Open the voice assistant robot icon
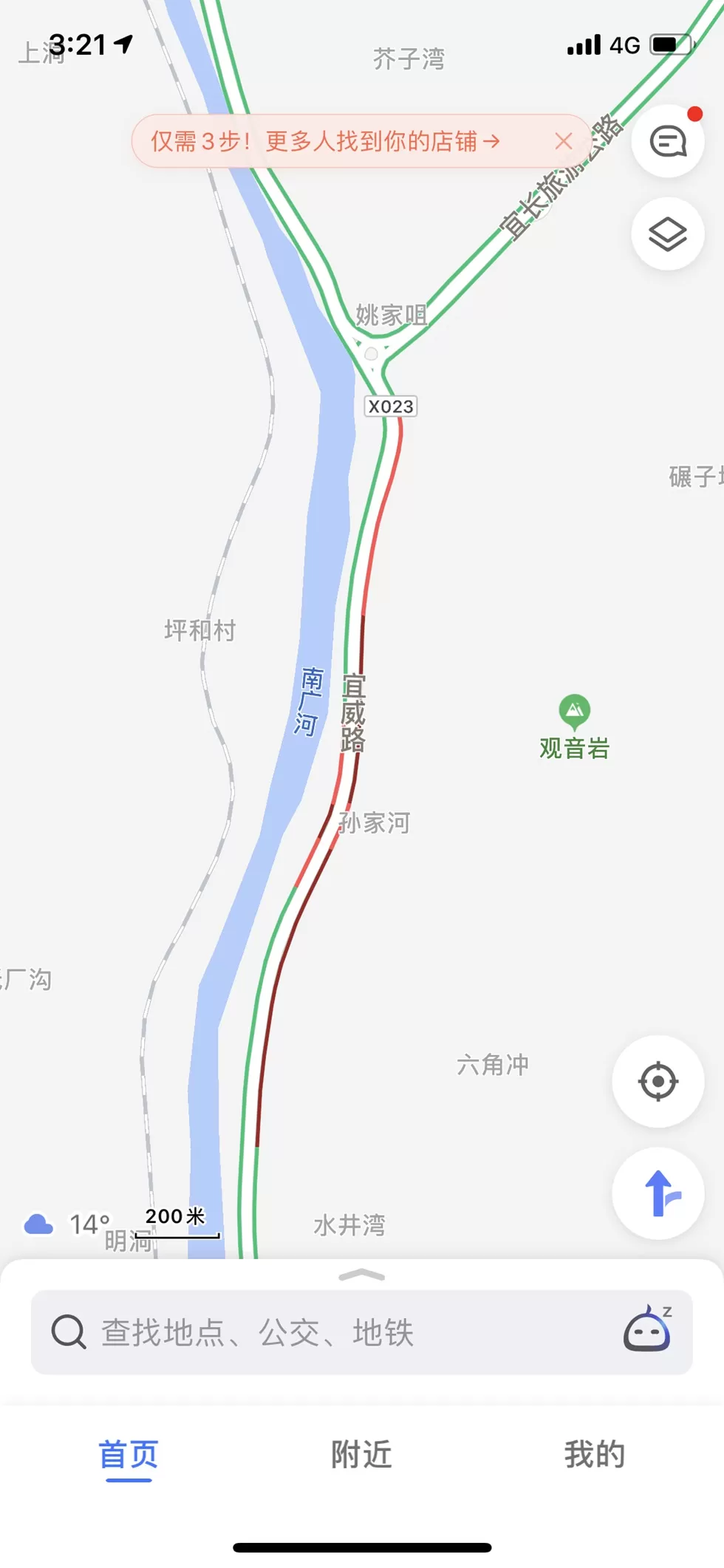The width and height of the screenshot is (724, 1568). click(x=648, y=1330)
